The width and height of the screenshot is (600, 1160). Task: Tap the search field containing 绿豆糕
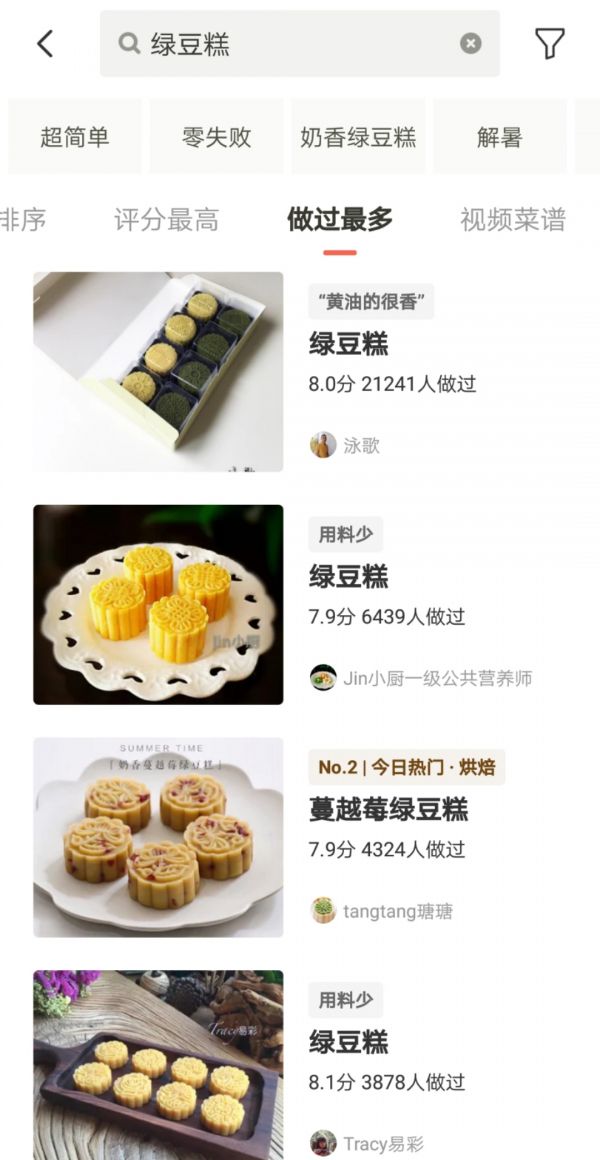tap(300, 44)
